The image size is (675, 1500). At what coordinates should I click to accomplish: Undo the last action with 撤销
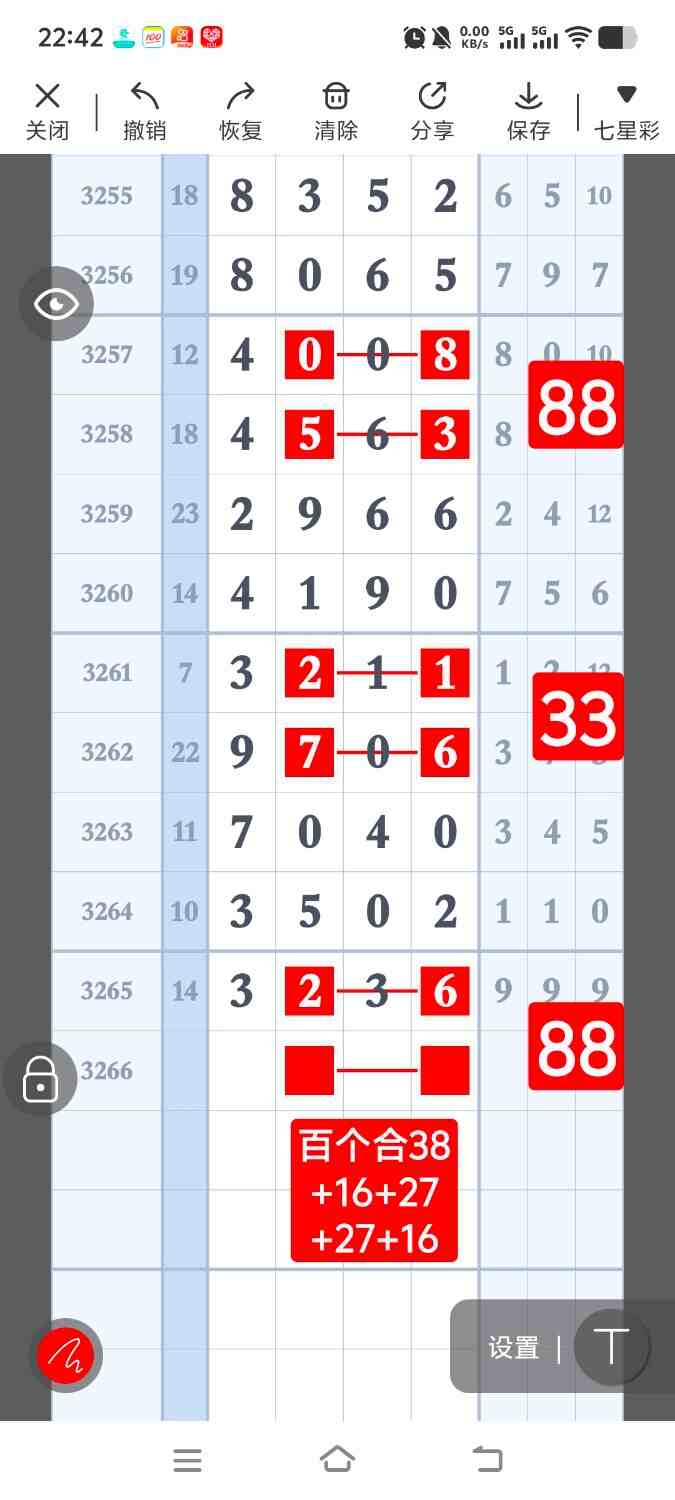pos(144,111)
